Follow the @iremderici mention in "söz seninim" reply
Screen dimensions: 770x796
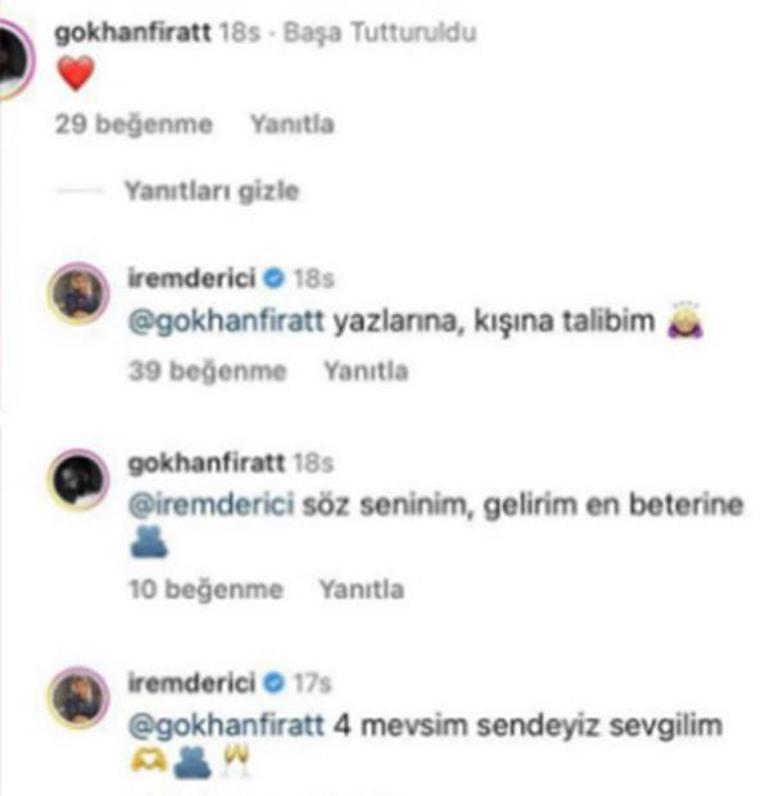point(210,505)
